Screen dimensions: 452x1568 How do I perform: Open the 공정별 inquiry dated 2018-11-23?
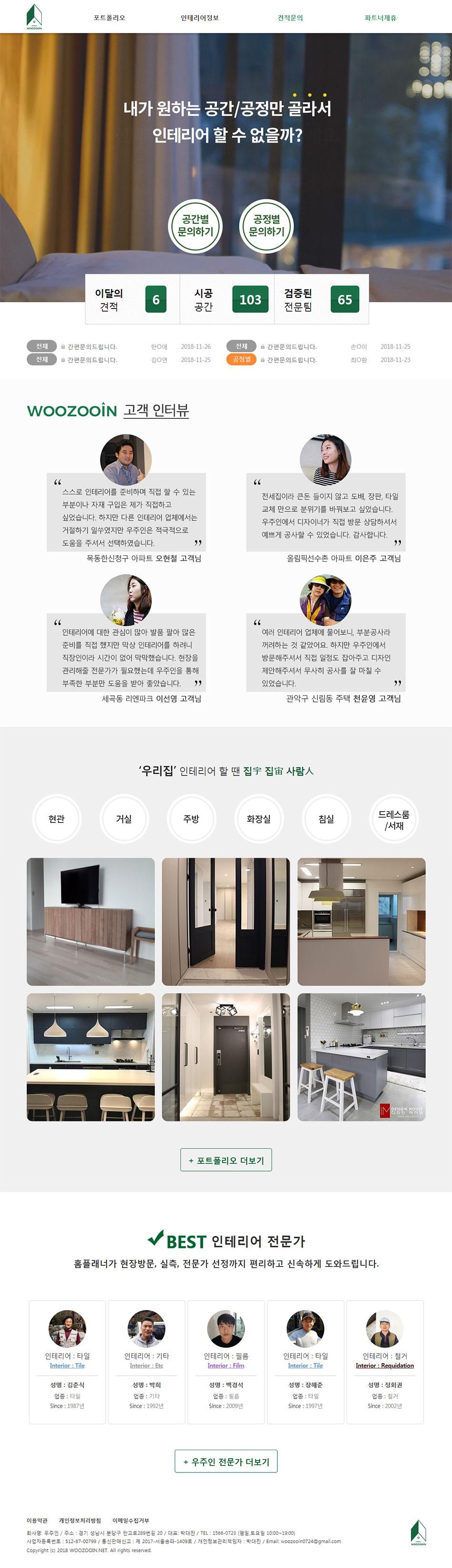pyautogui.click(x=291, y=360)
